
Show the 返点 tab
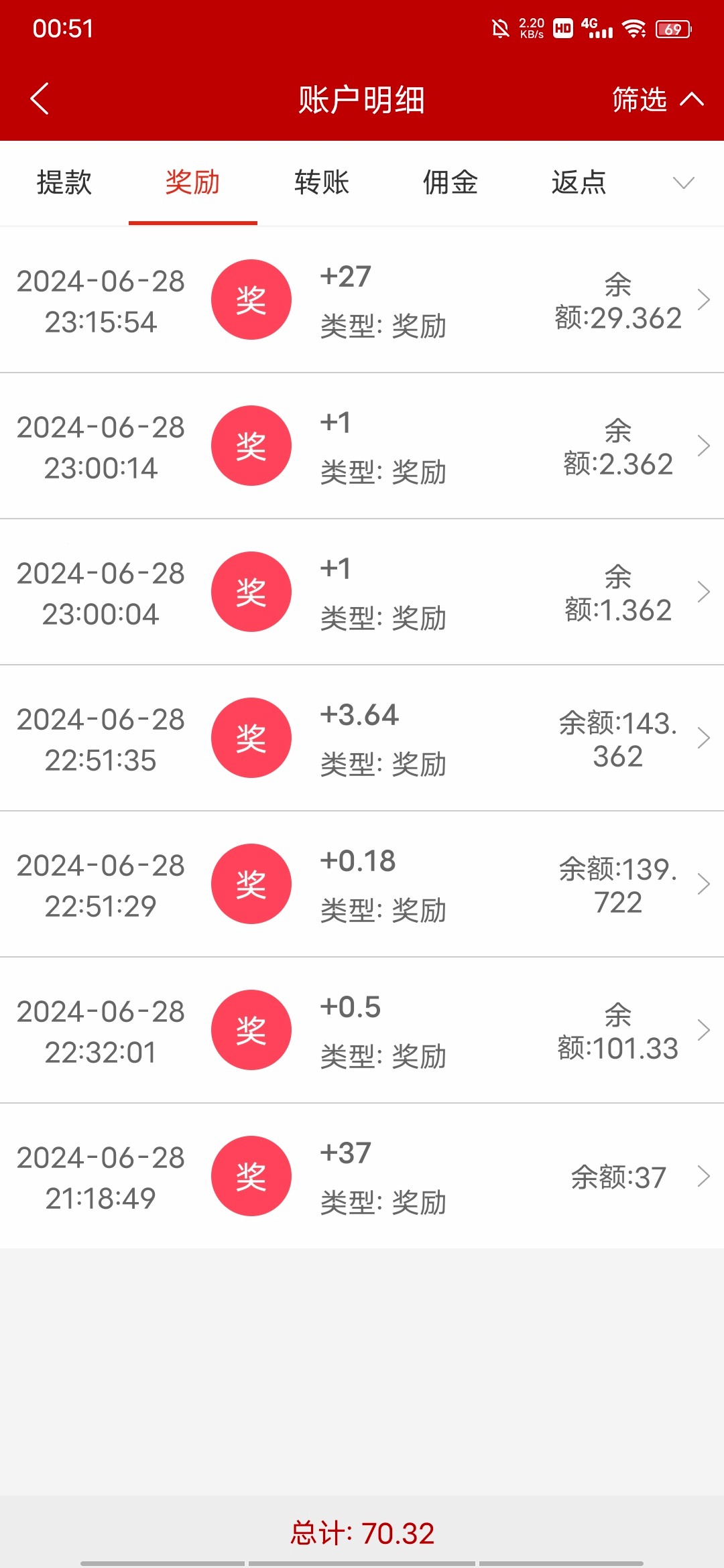point(579,182)
